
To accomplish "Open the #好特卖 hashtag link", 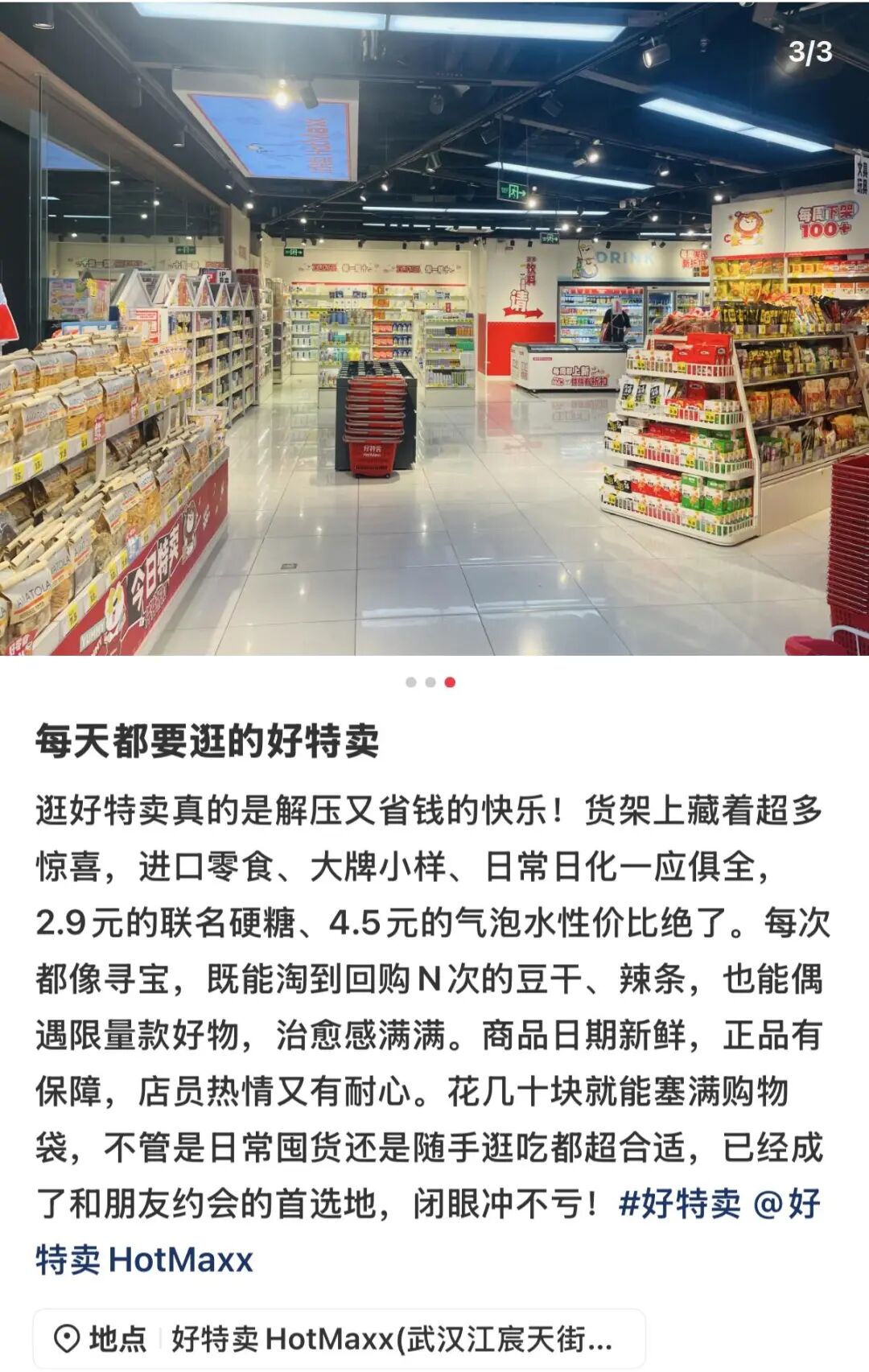I will click(x=679, y=1204).
